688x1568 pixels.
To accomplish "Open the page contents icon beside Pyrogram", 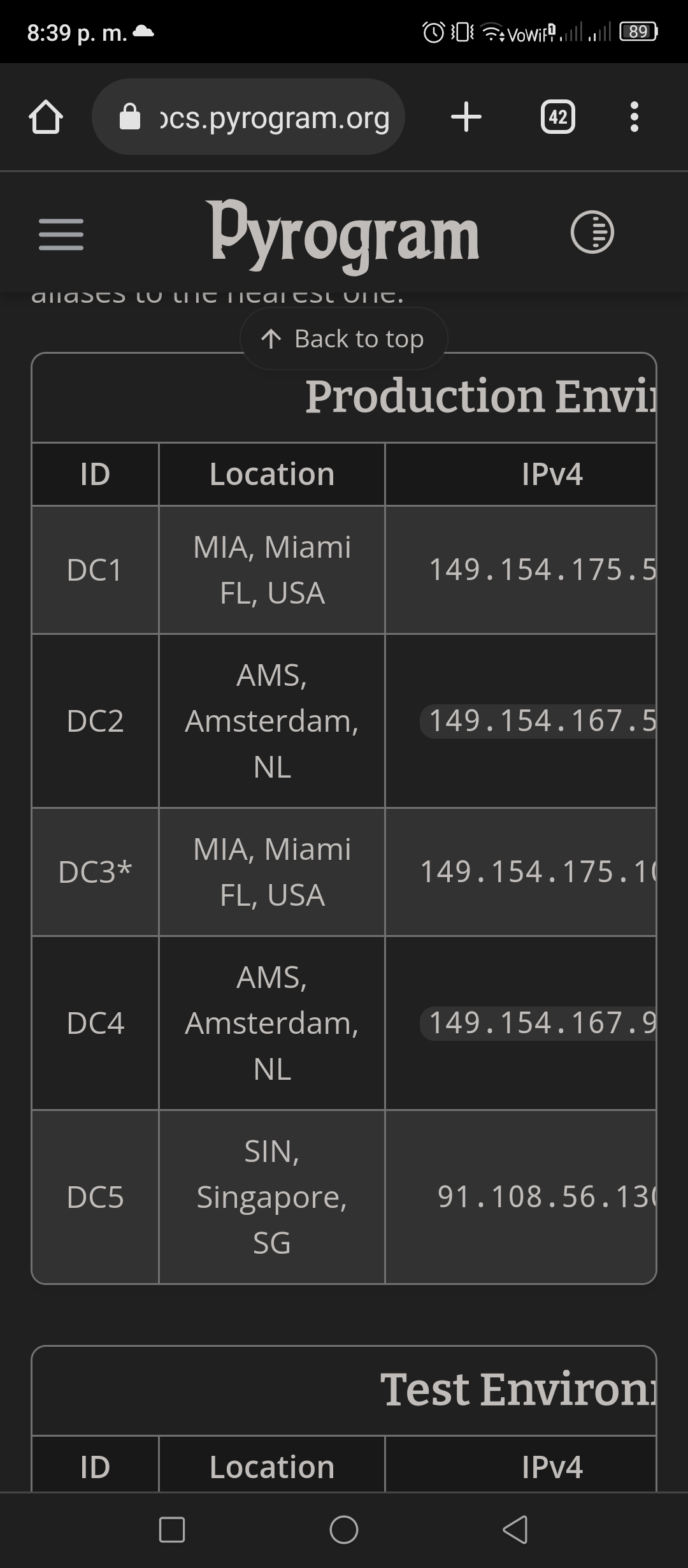I will pos(592,232).
